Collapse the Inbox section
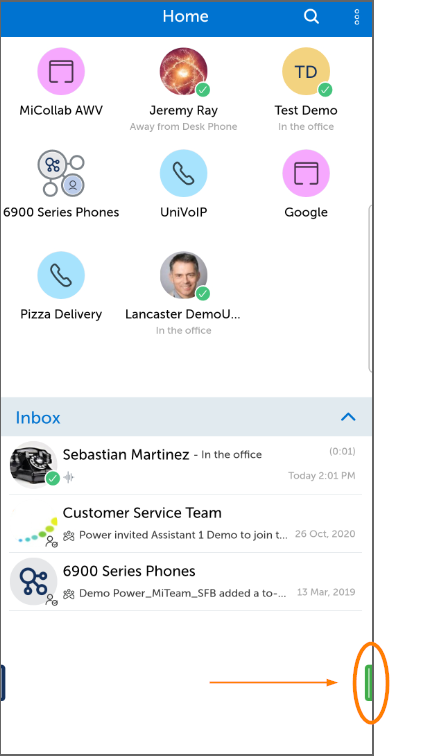The width and height of the screenshot is (431, 756). pyautogui.click(x=348, y=417)
